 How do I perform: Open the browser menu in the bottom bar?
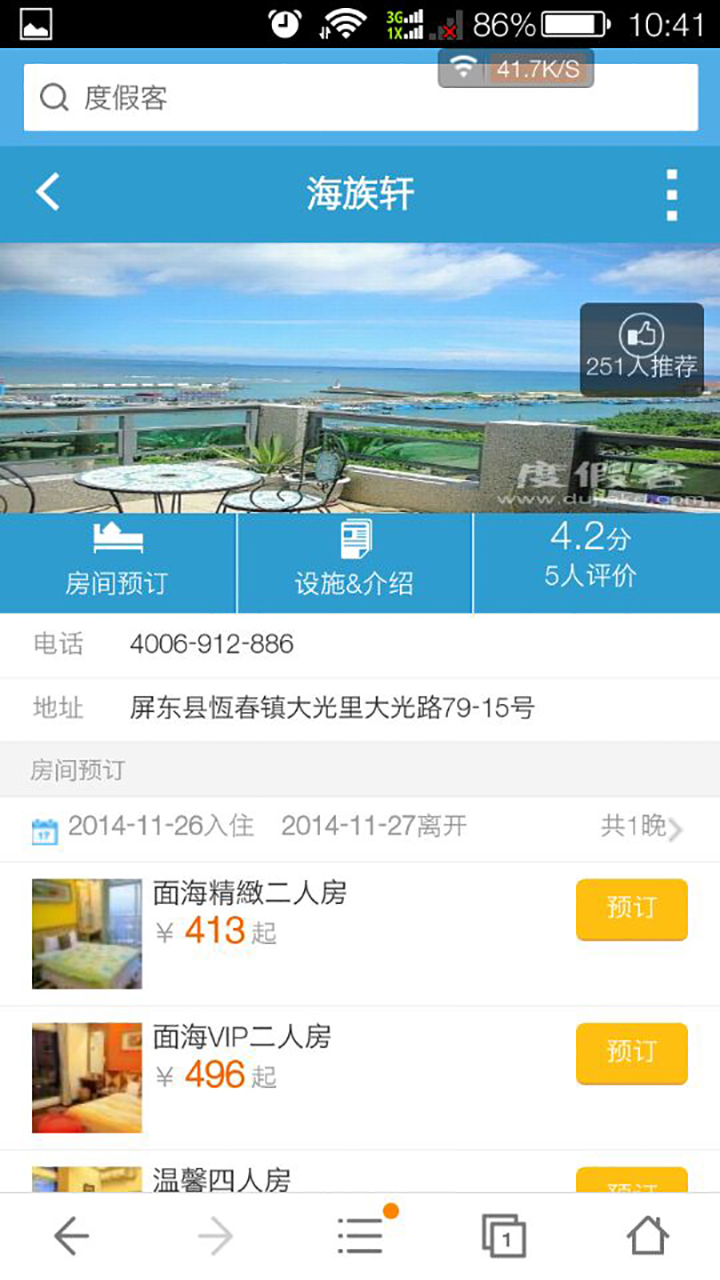[x=360, y=1236]
